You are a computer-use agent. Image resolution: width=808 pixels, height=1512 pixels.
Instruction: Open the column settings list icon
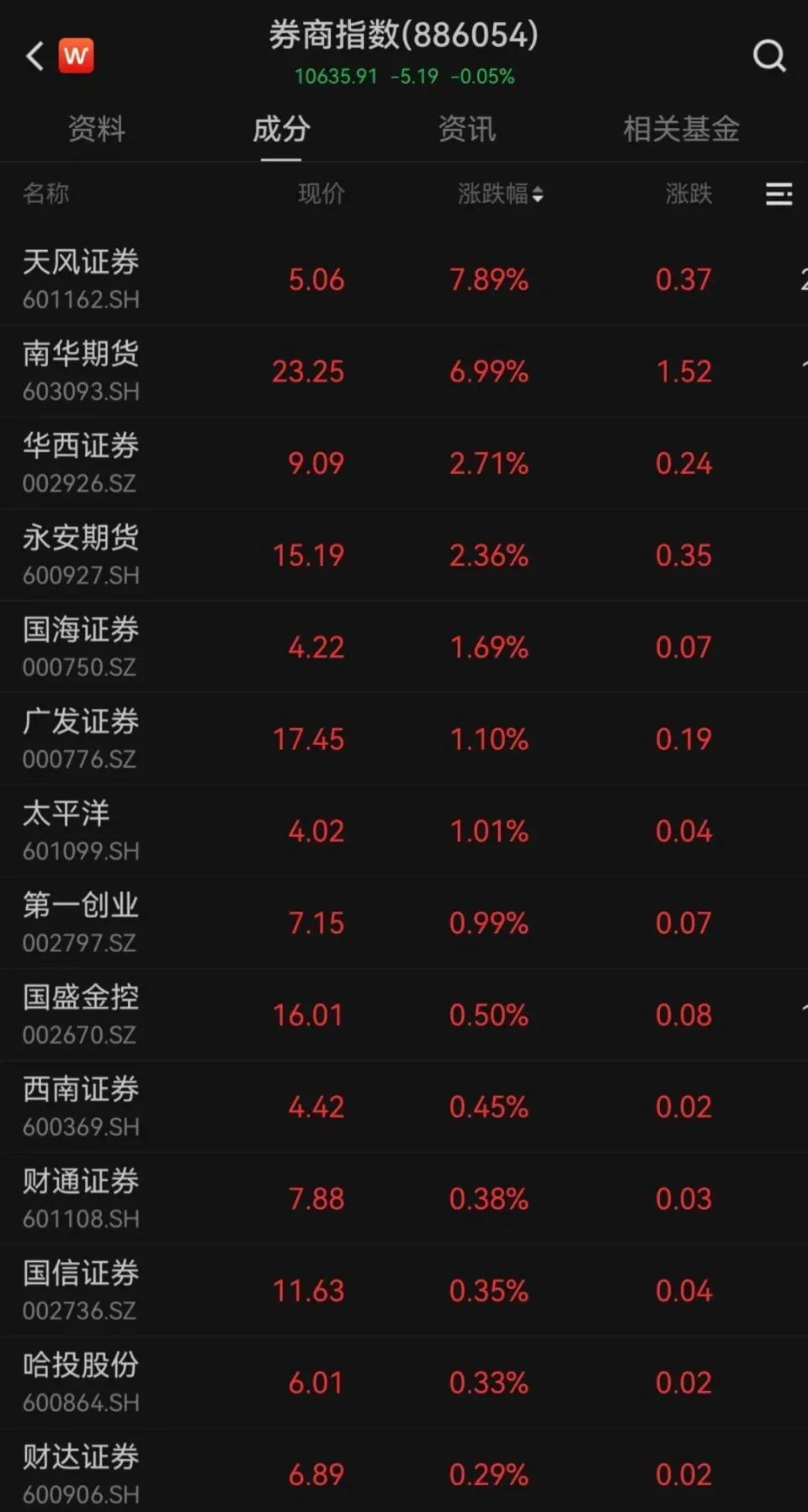779,194
